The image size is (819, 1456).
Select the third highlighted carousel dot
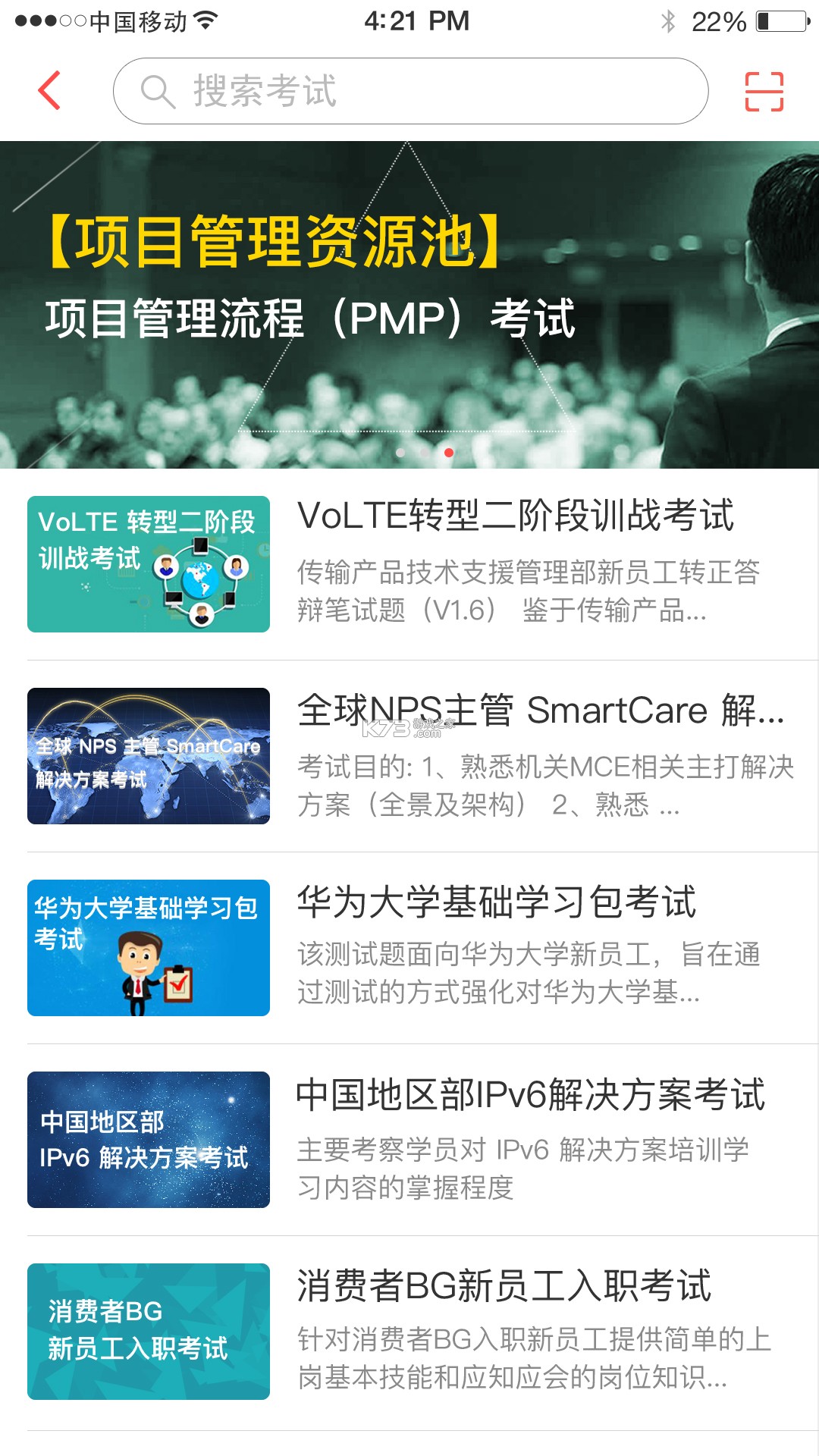tap(447, 452)
